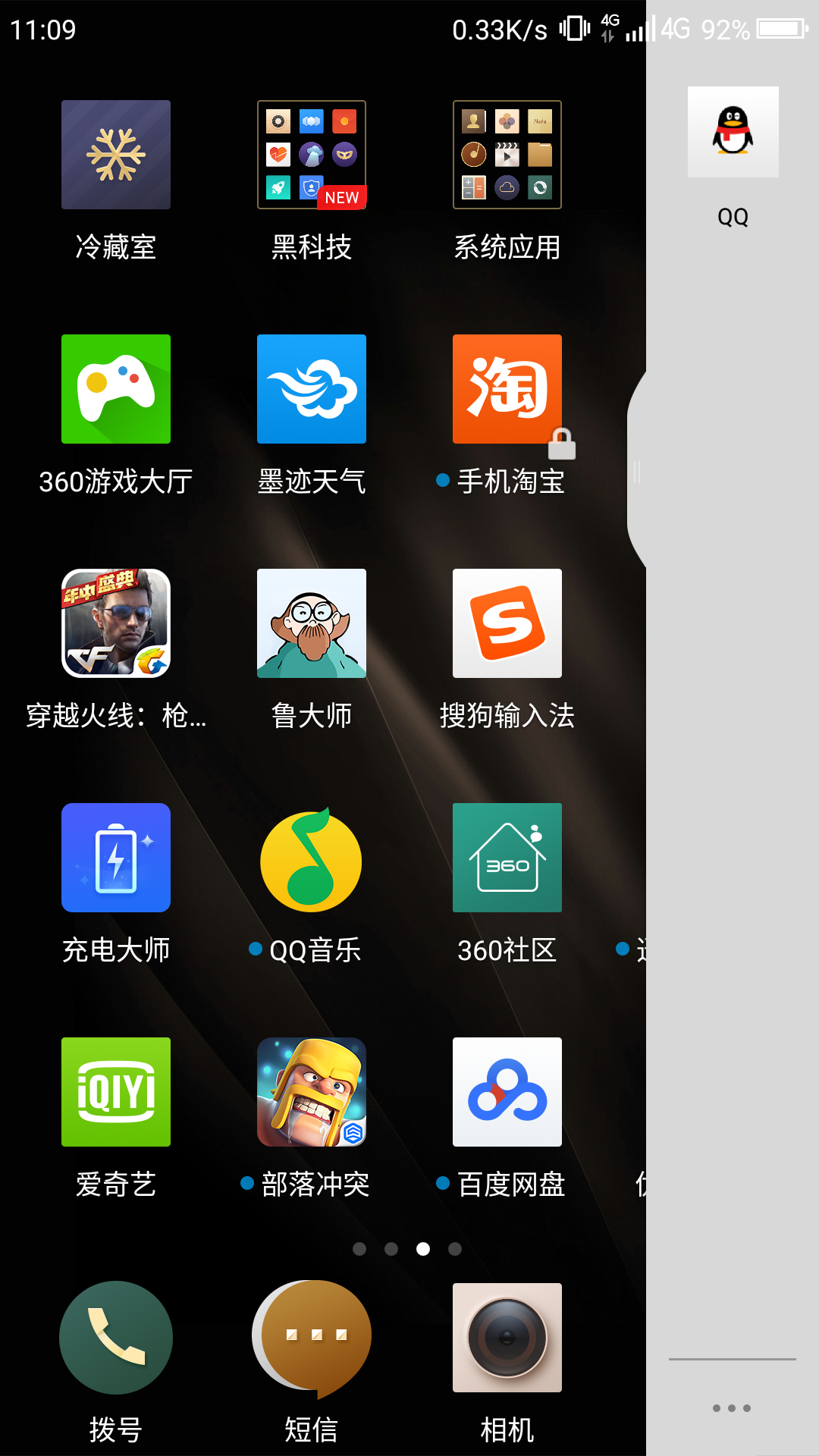The height and width of the screenshot is (1456, 819).
Task: Open 鲁大师 app
Action: pos(311,623)
